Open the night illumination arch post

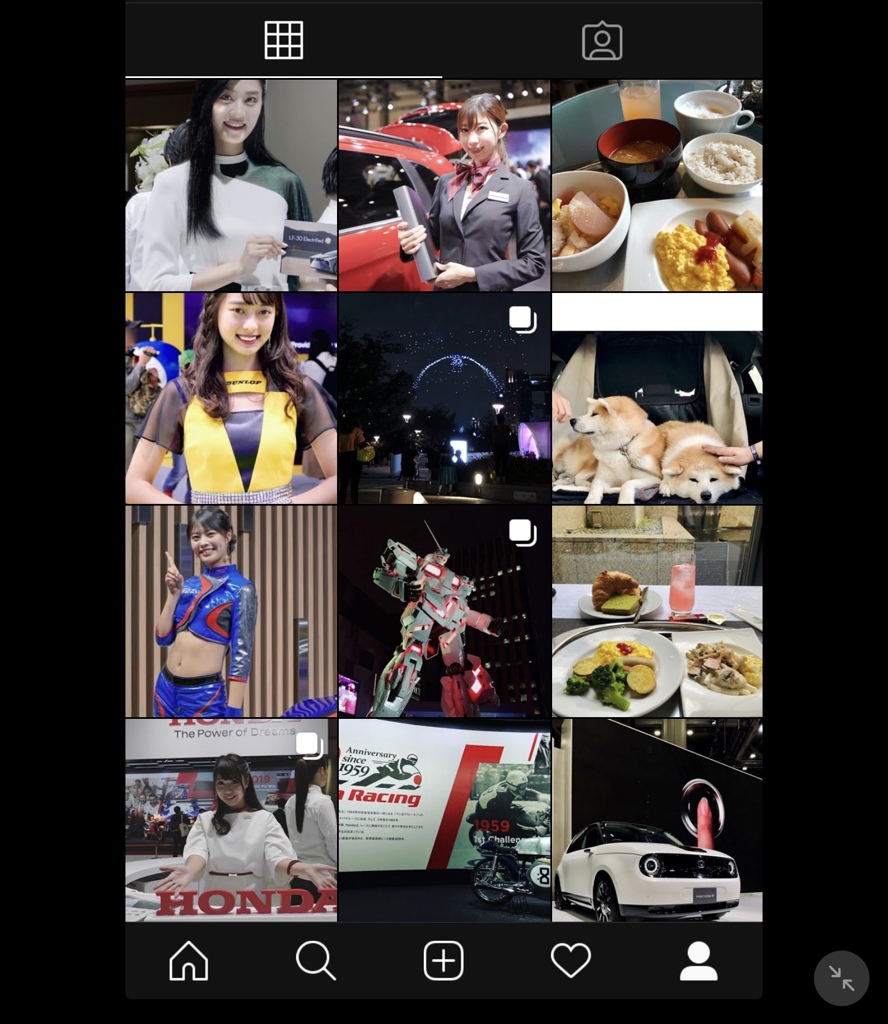(444, 398)
